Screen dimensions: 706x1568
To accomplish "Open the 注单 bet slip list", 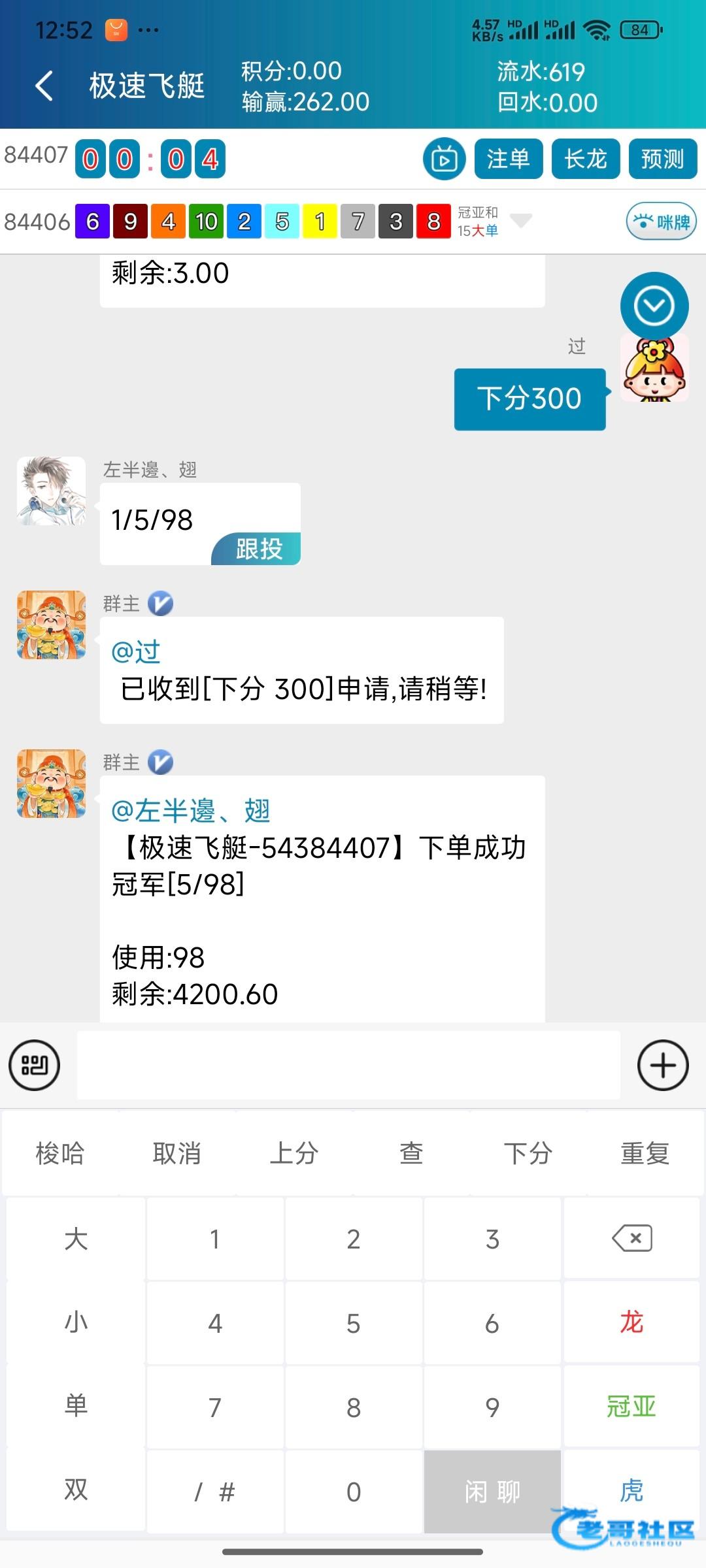I will click(x=508, y=159).
